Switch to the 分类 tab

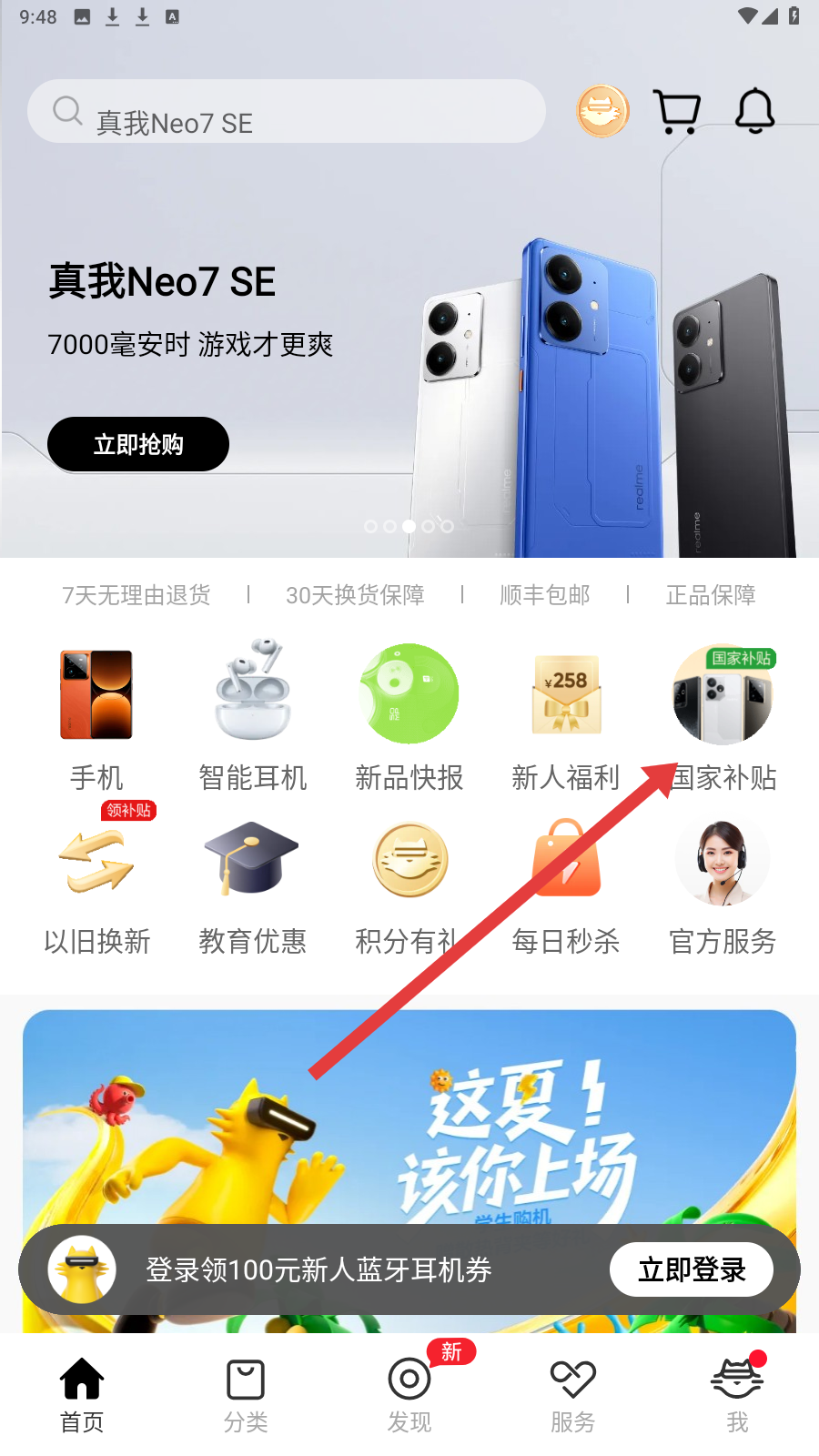coord(246,1396)
